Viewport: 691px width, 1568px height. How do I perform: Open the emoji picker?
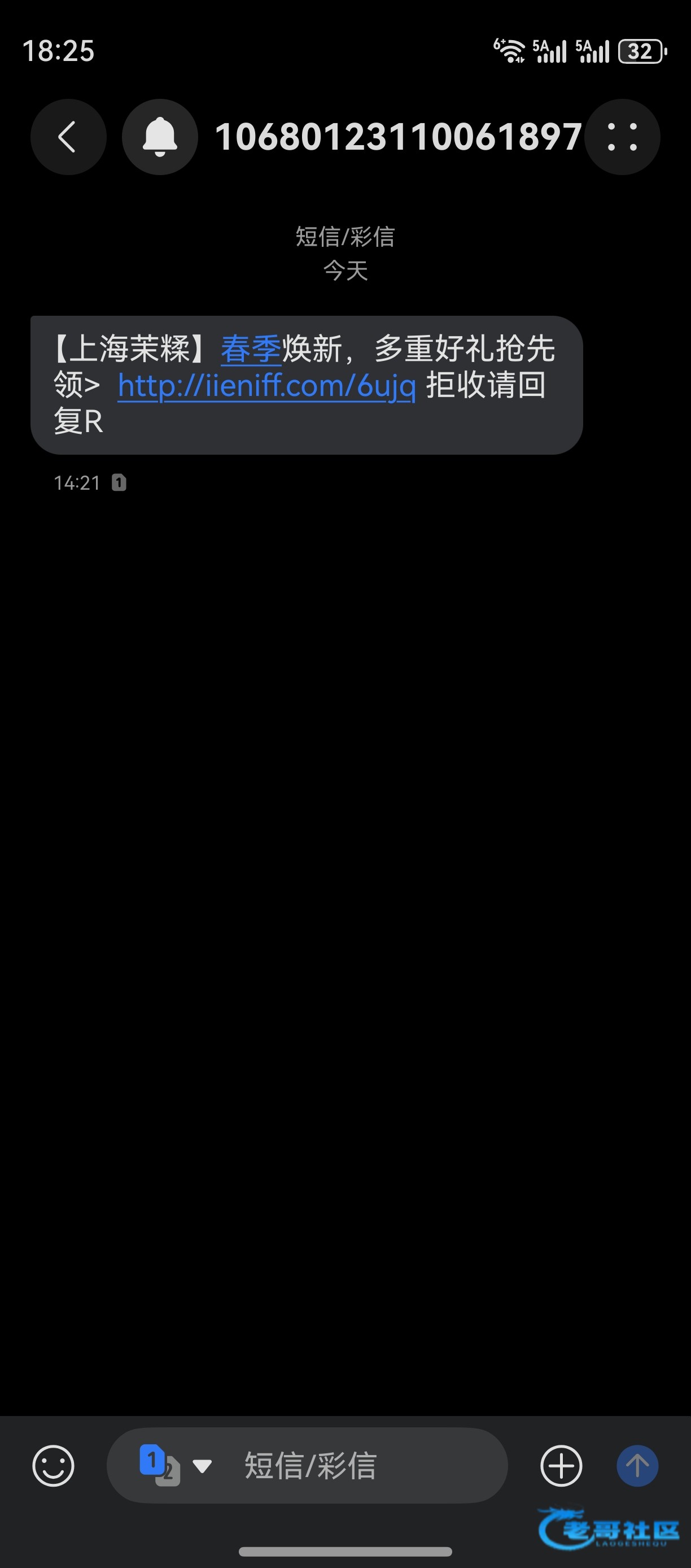pos(54,1466)
